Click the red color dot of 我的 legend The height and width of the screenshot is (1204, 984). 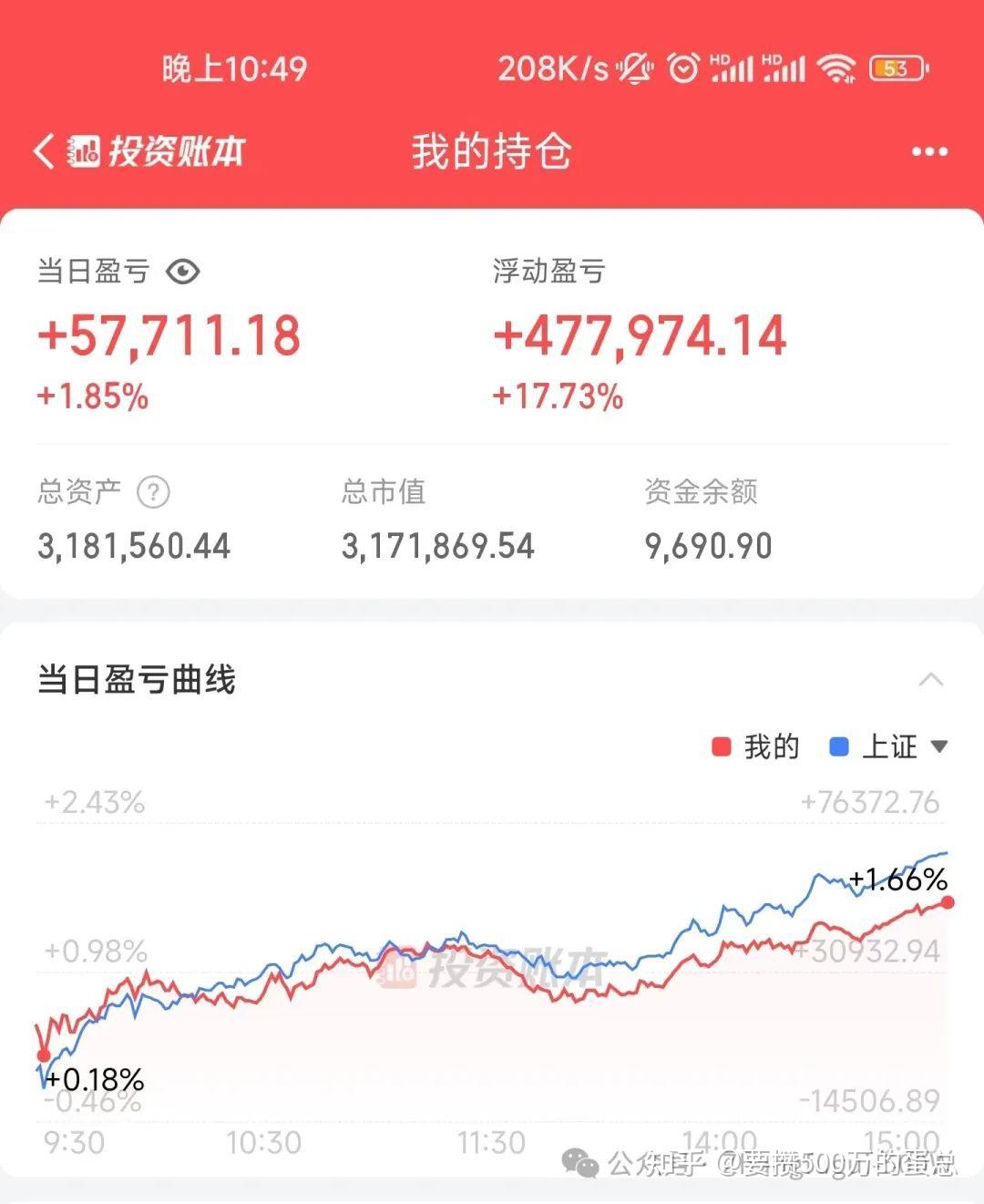pos(721,746)
